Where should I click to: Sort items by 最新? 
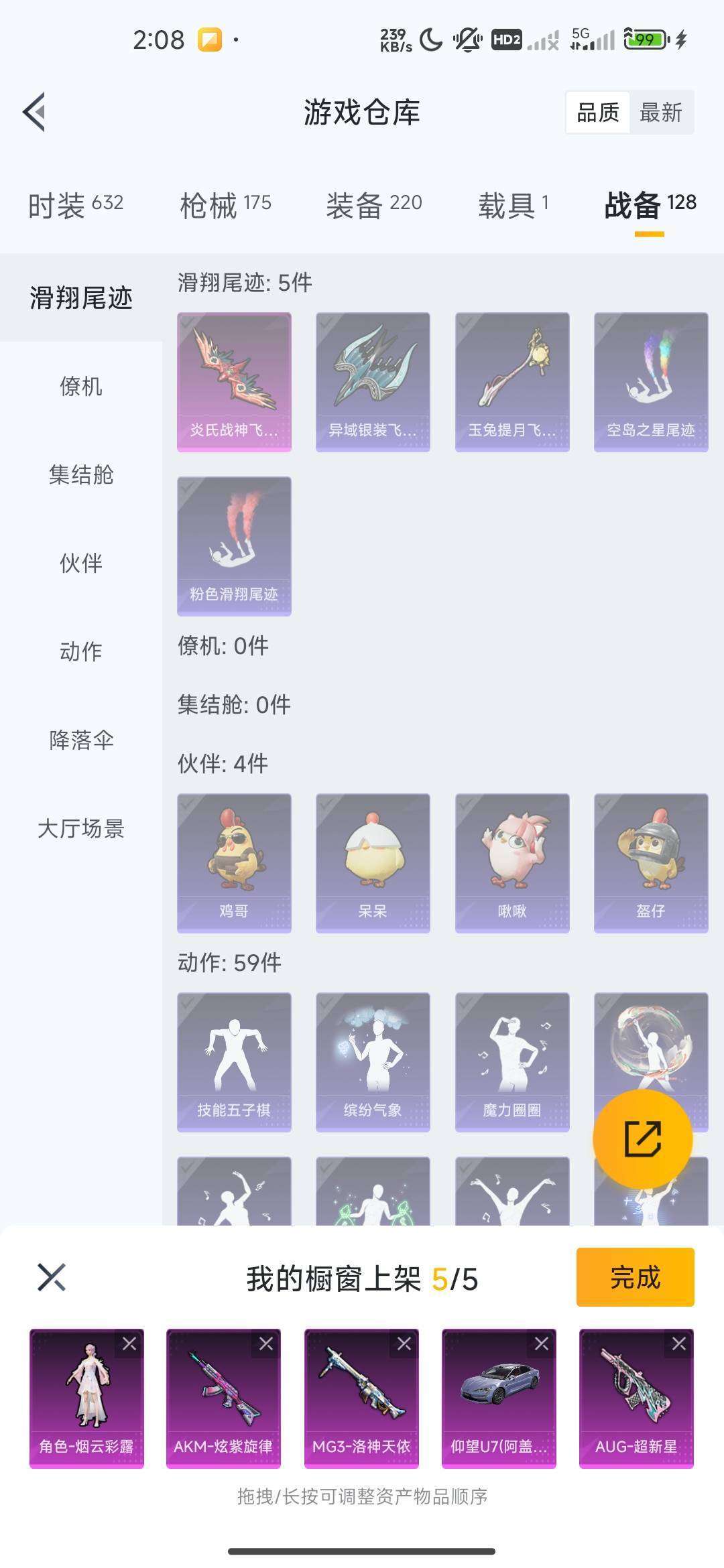click(661, 113)
